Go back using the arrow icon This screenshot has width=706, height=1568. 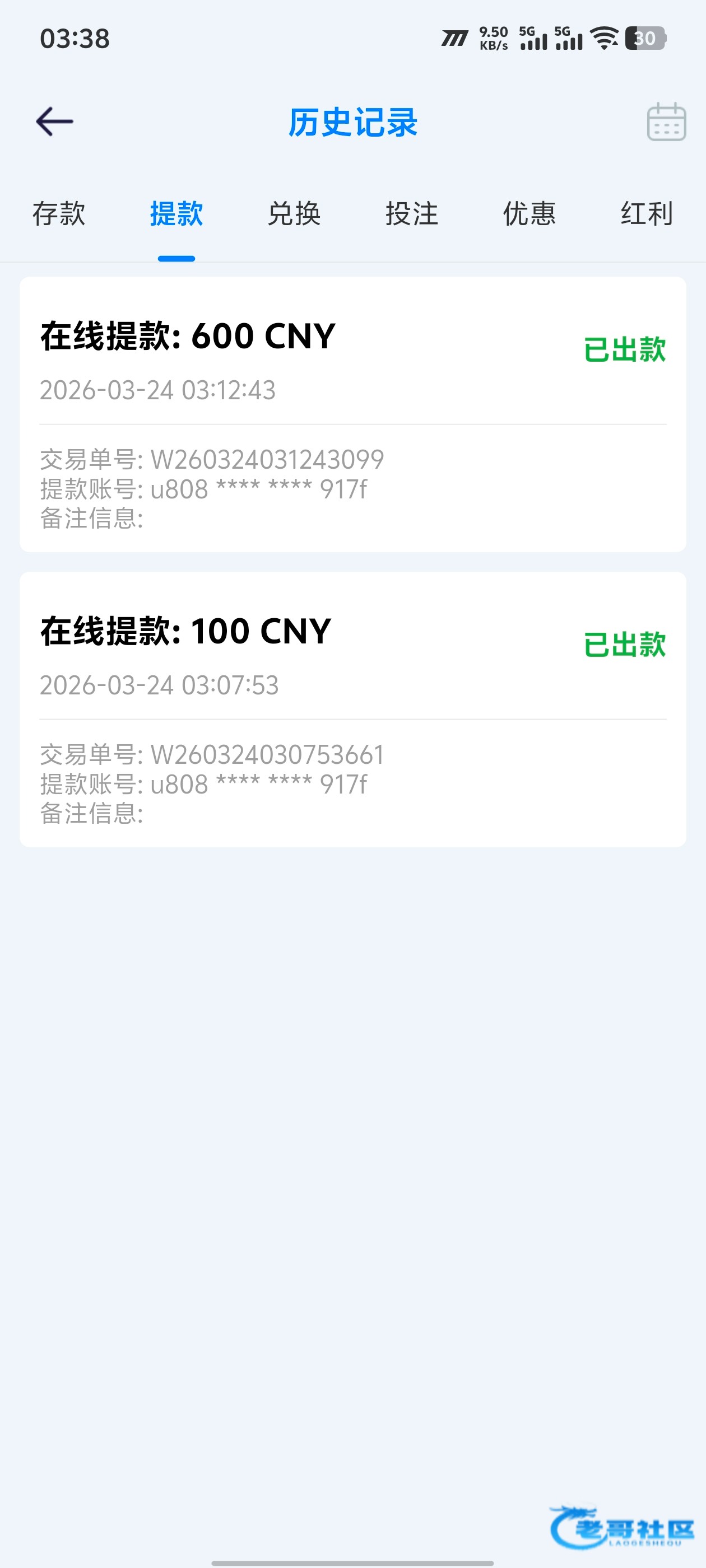55,122
